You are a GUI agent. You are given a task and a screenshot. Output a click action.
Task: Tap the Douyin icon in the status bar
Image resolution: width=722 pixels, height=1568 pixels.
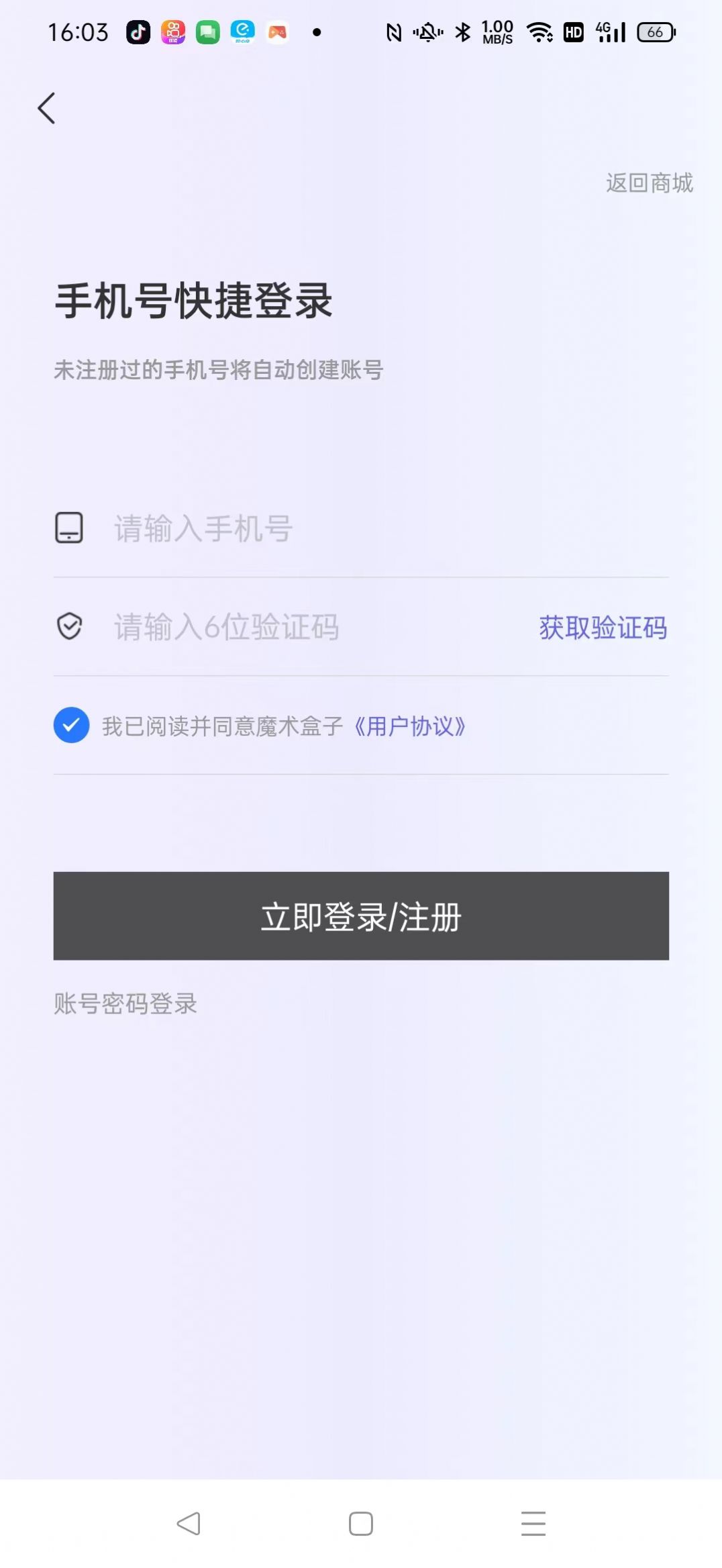pyautogui.click(x=138, y=32)
